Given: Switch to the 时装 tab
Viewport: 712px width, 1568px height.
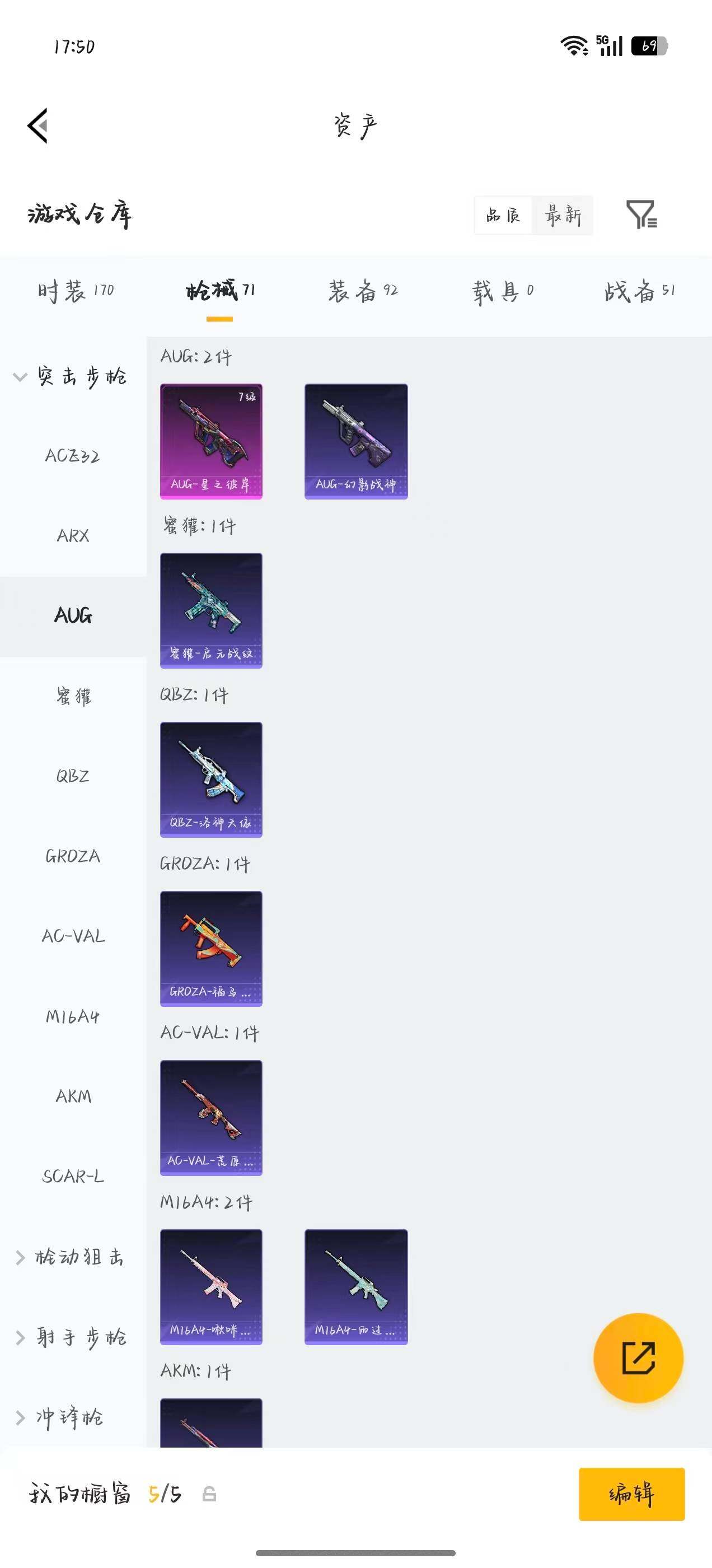Looking at the screenshot, I should pos(76,291).
